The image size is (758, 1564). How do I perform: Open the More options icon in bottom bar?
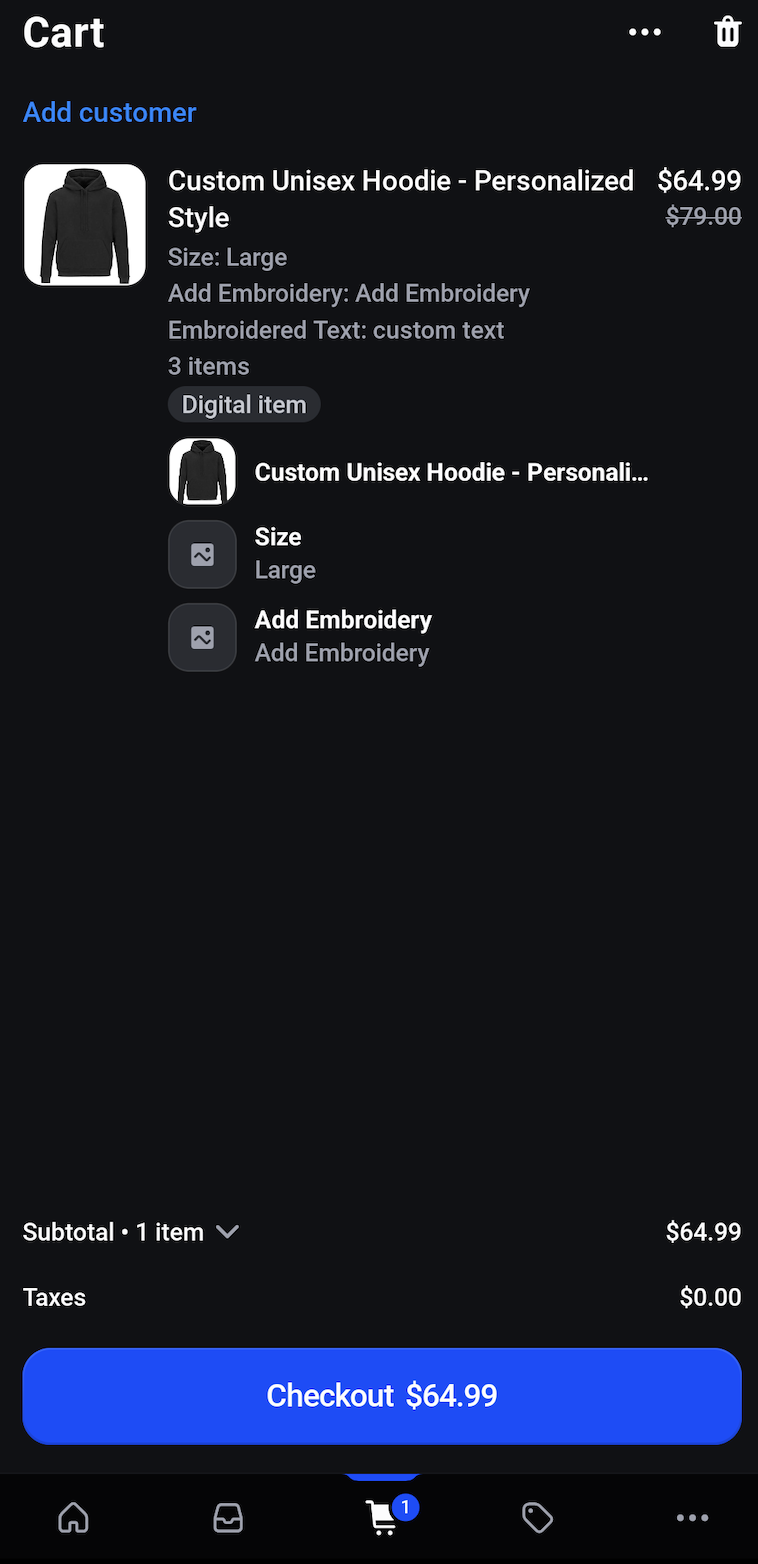coord(692,1517)
